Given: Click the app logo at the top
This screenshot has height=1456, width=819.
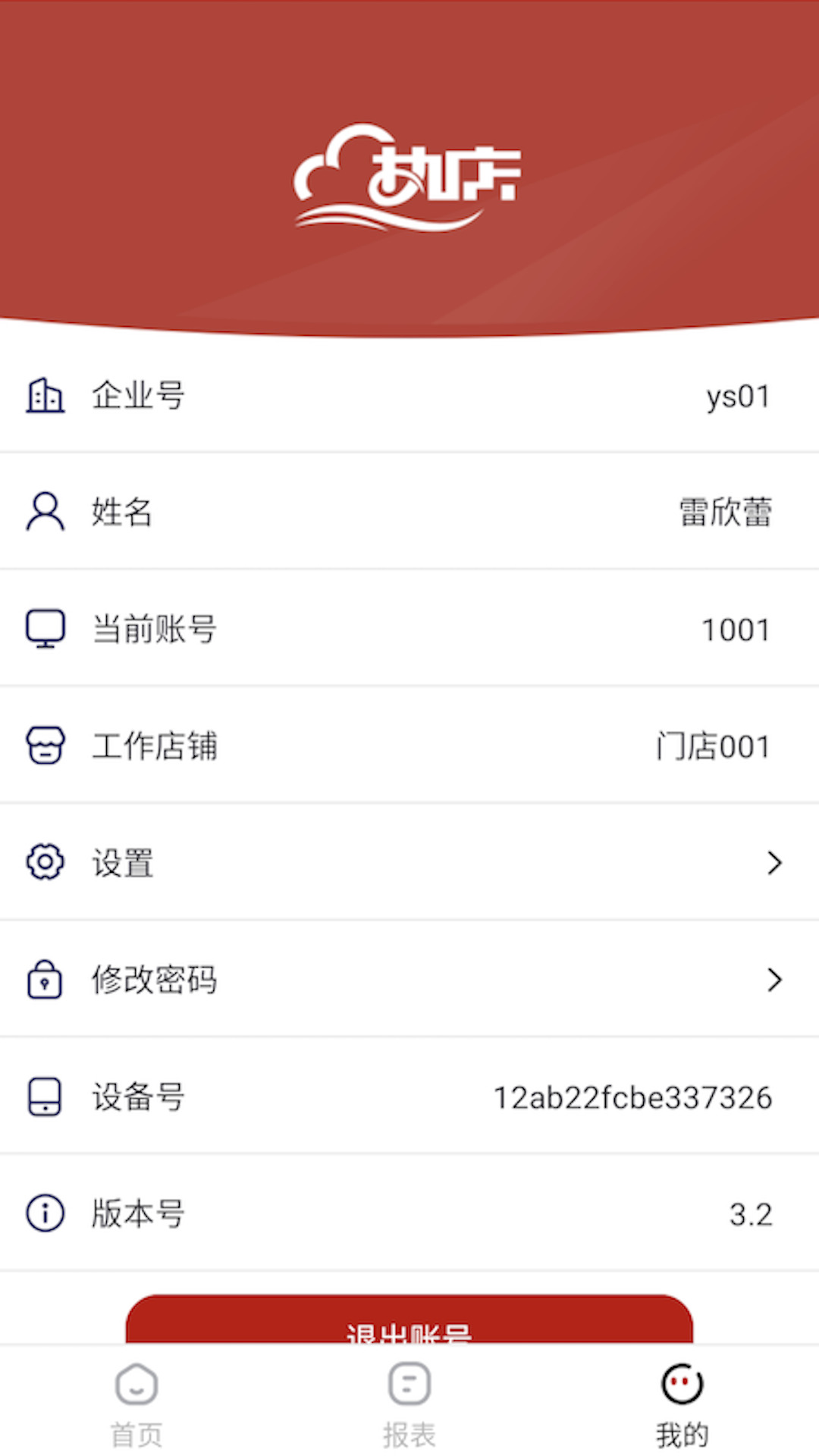Looking at the screenshot, I should click(409, 178).
